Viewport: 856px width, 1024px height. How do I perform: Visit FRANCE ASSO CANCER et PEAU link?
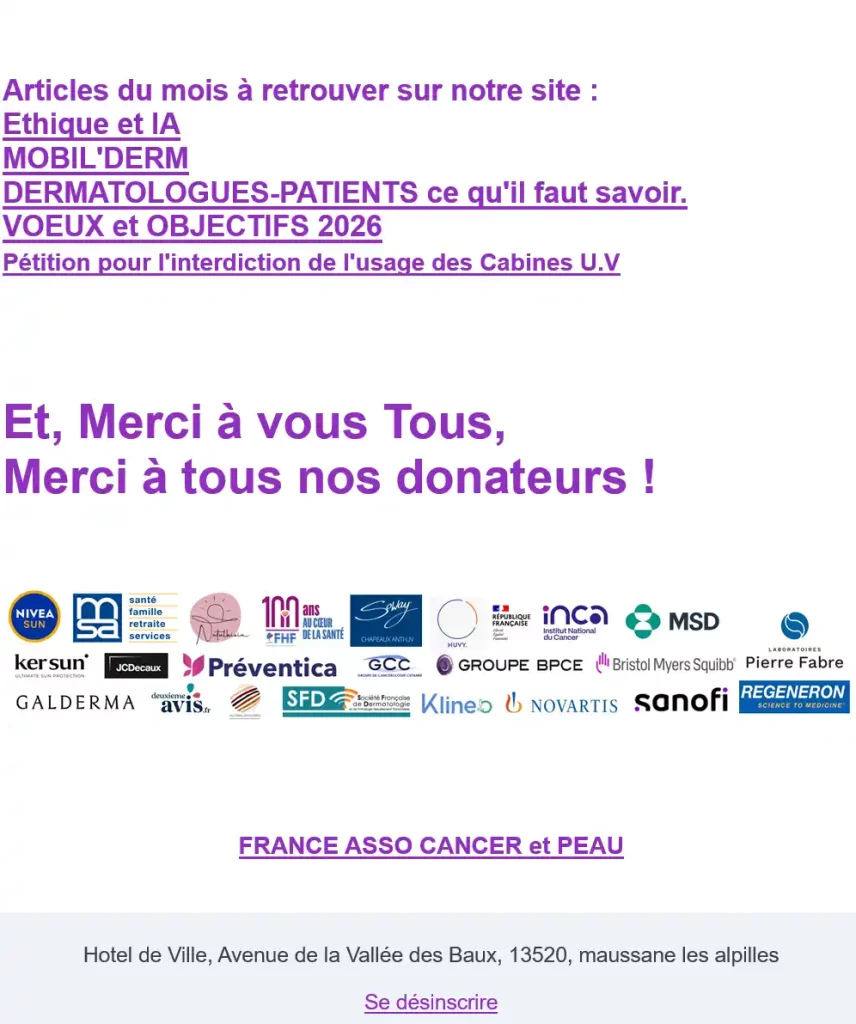point(431,846)
